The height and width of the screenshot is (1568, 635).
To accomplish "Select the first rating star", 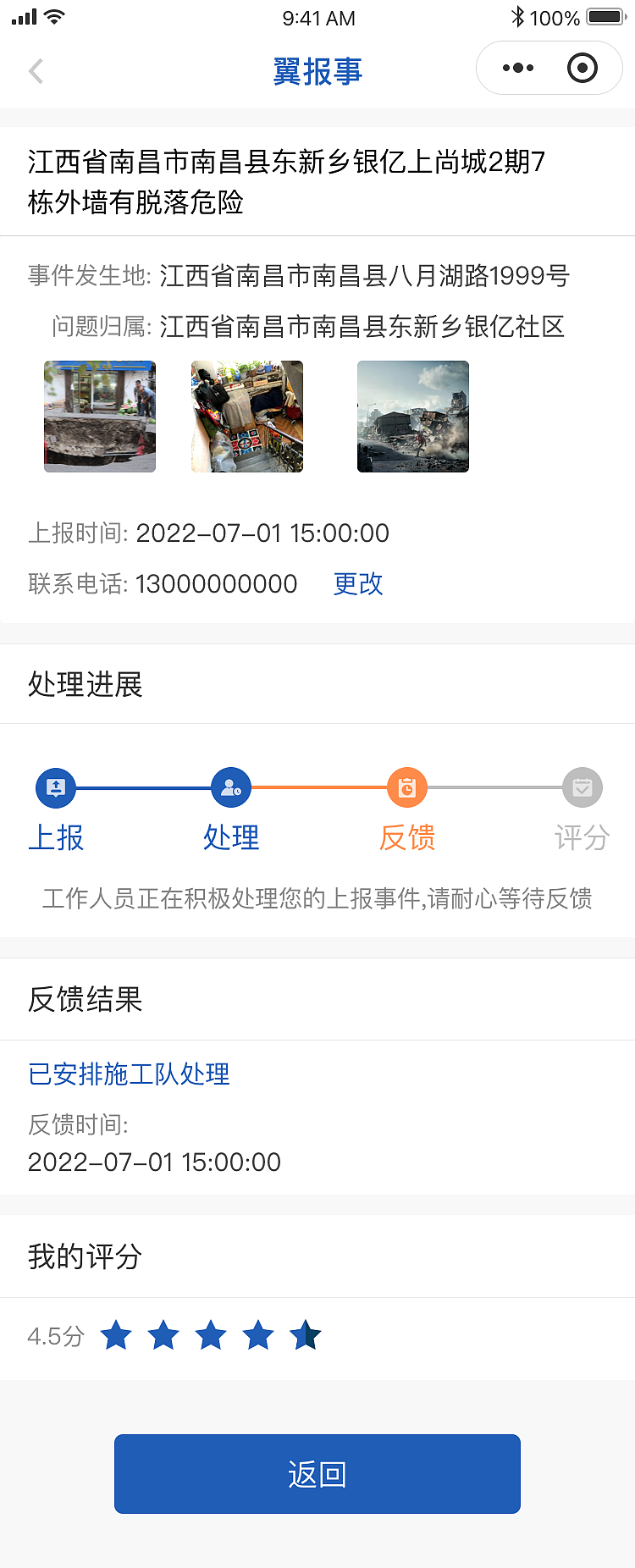I will coord(118,1335).
